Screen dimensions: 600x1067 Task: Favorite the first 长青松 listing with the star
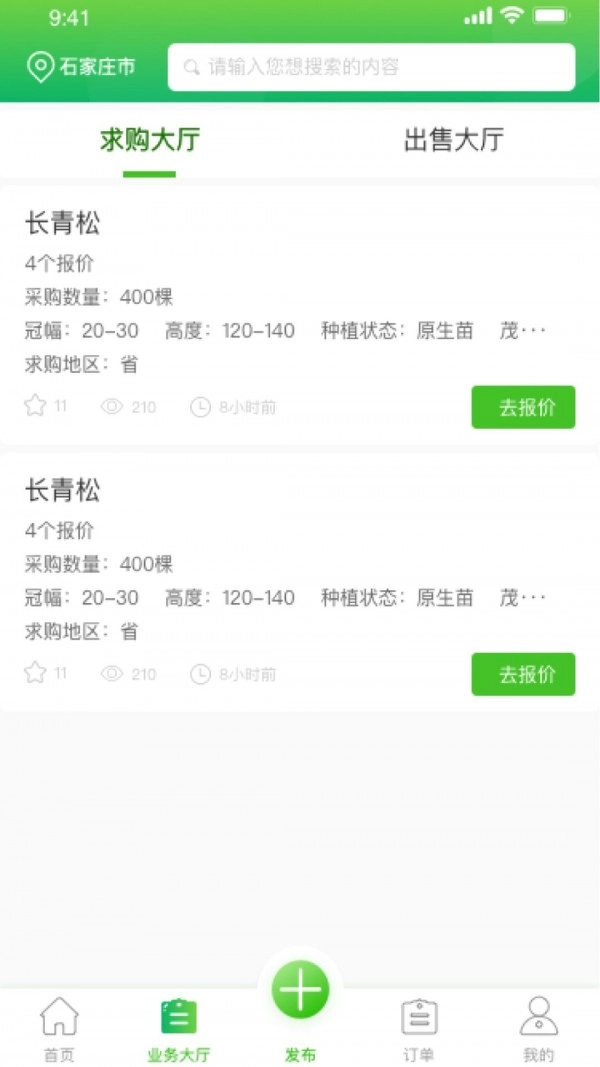36,406
